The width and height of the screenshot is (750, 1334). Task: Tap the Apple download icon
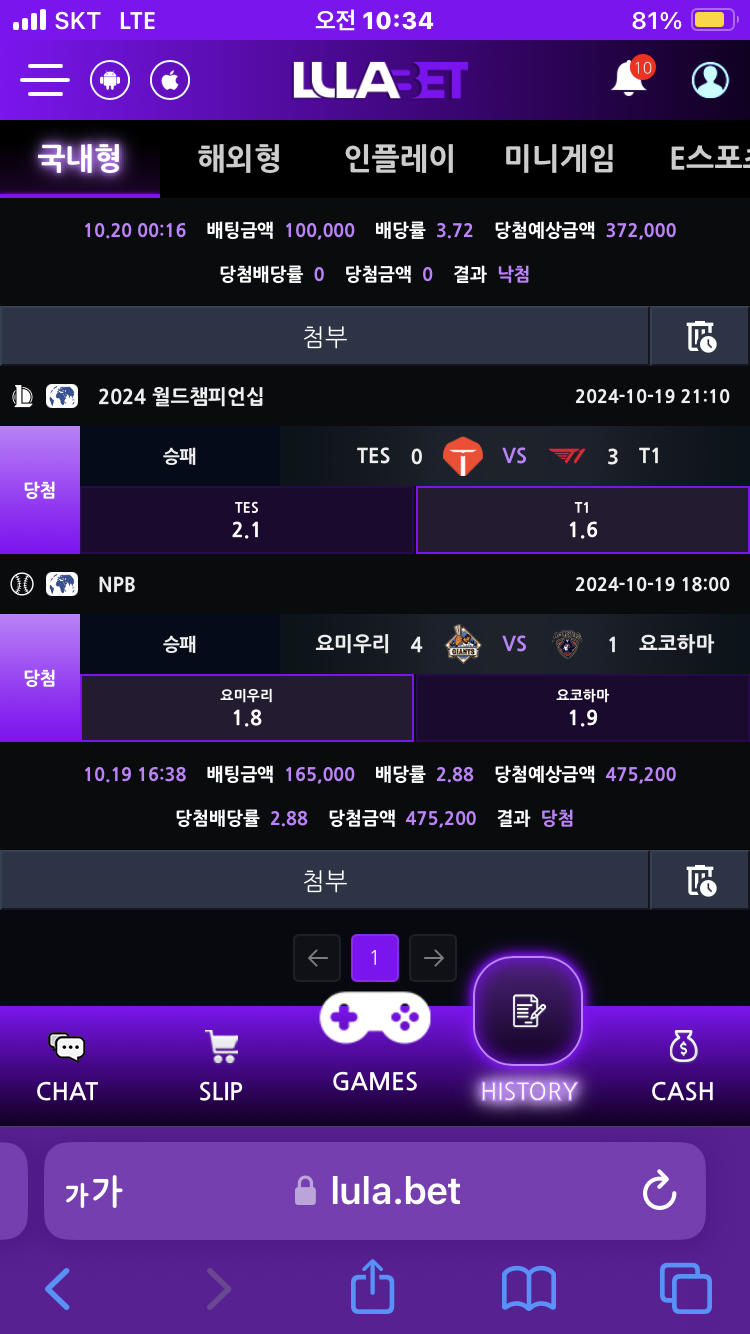tap(170, 80)
